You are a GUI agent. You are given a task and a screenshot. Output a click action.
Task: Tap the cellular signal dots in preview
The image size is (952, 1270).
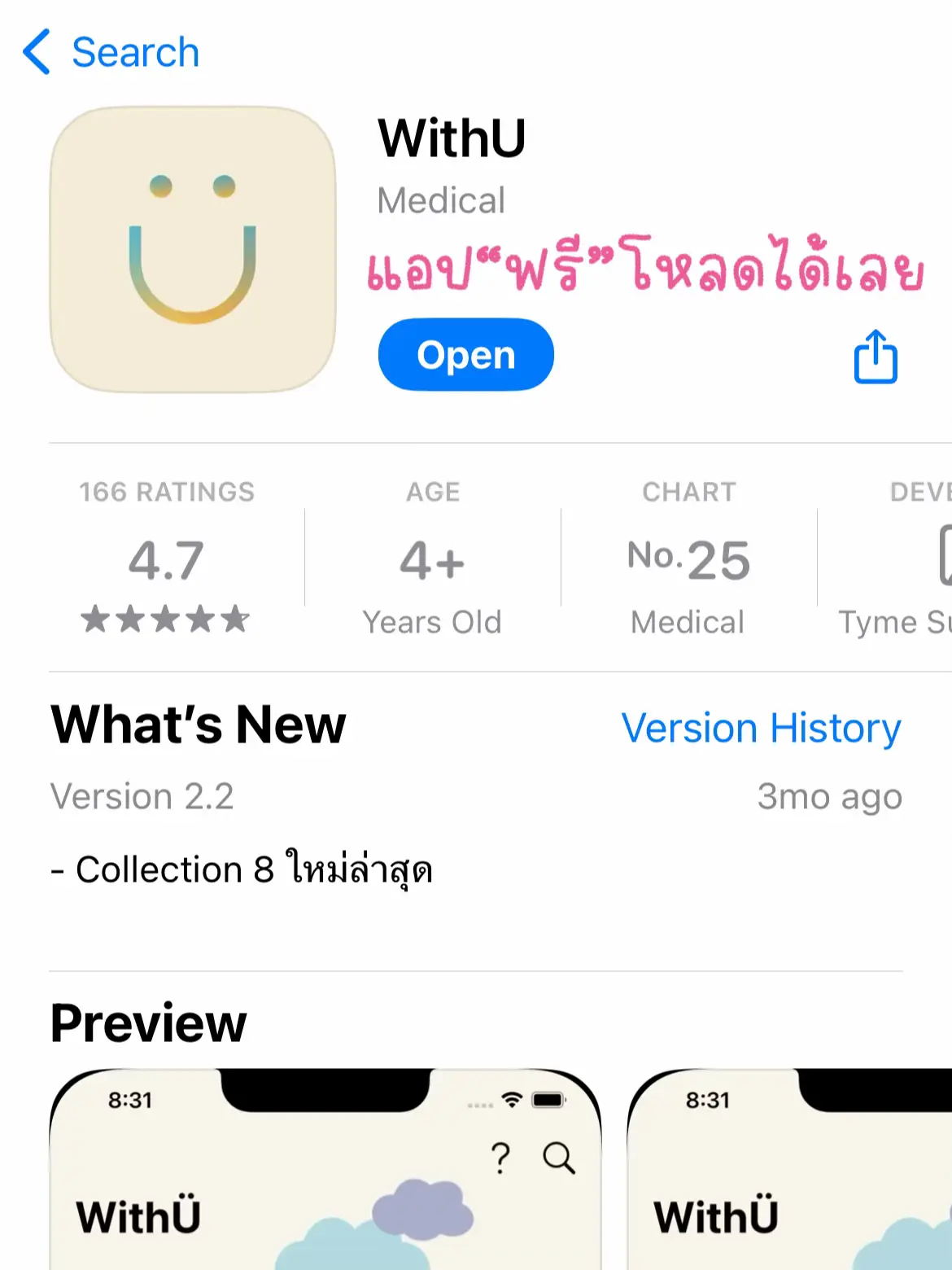click(479, 1103)
